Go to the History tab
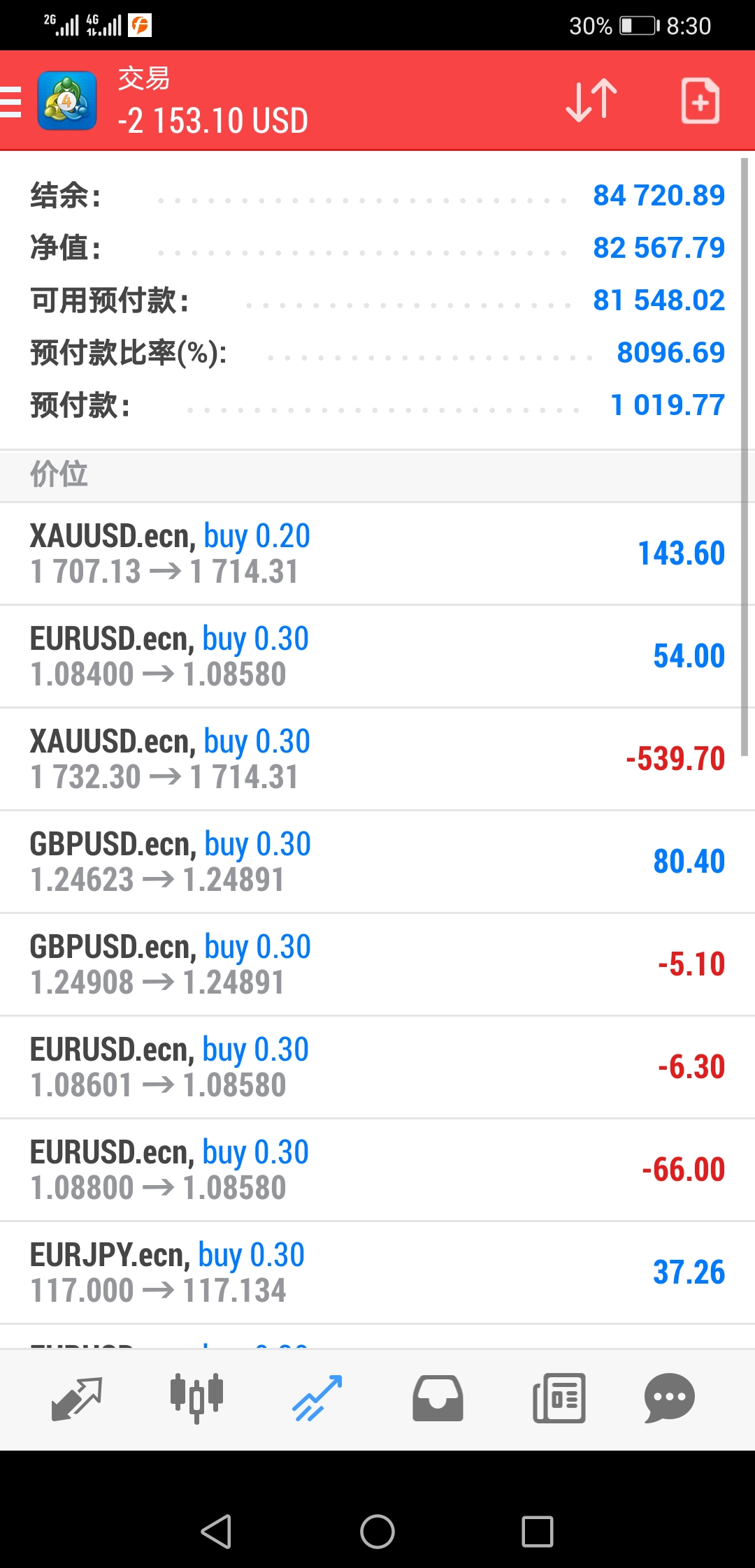Image resolution: width=755 pixels, height=1568 pixels. click(438, 1399)
